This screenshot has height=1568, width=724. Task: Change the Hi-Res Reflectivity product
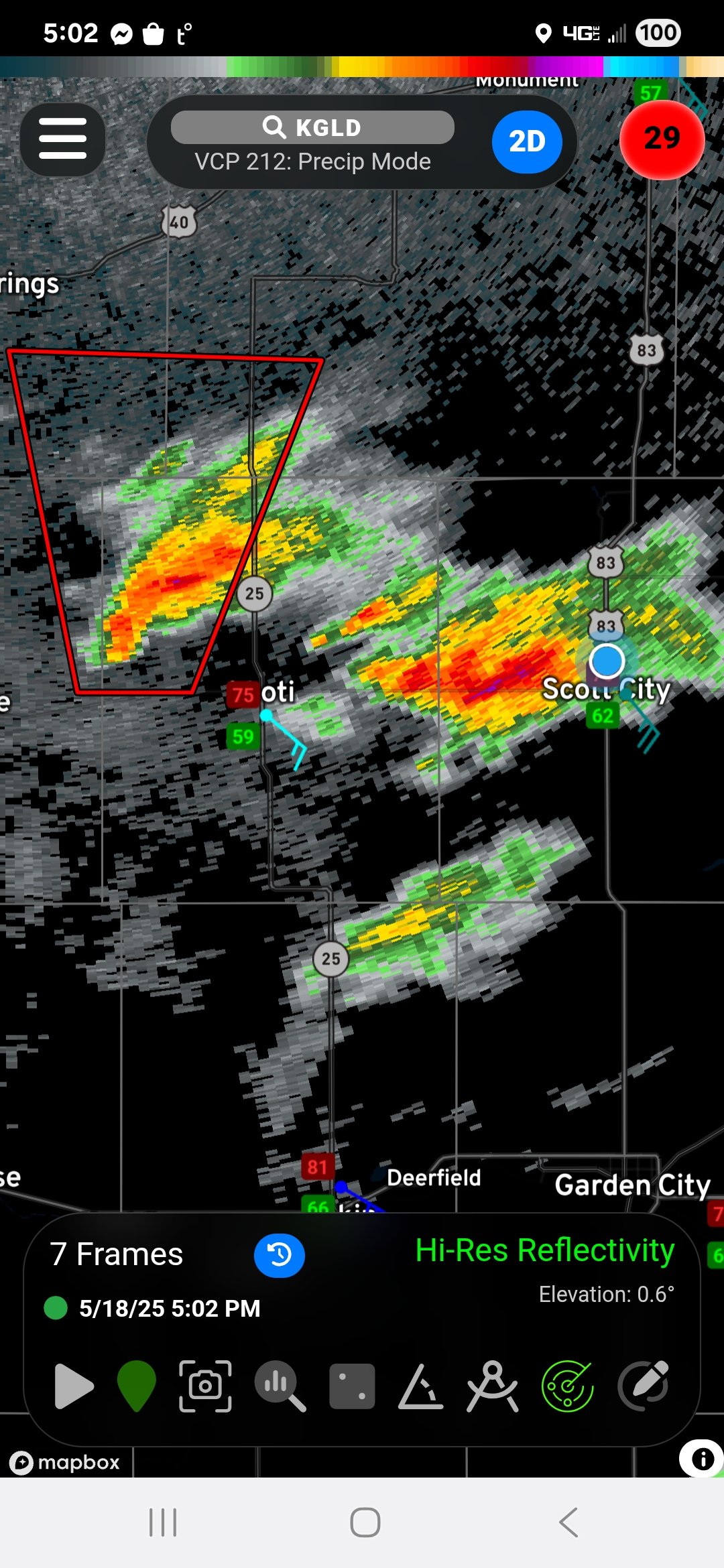pos(544,1250)
